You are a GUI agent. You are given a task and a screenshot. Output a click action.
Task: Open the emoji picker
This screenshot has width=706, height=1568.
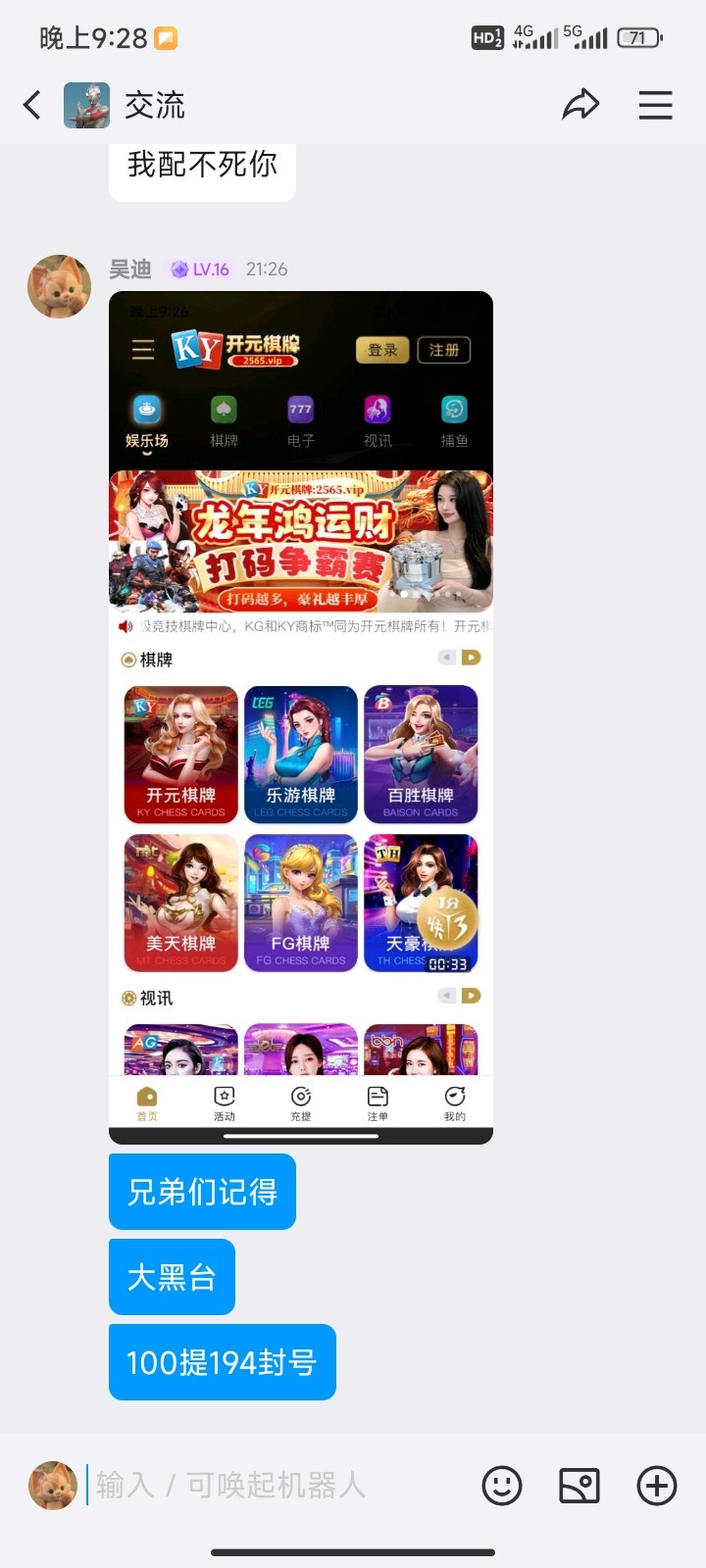tap(502, 1486)
